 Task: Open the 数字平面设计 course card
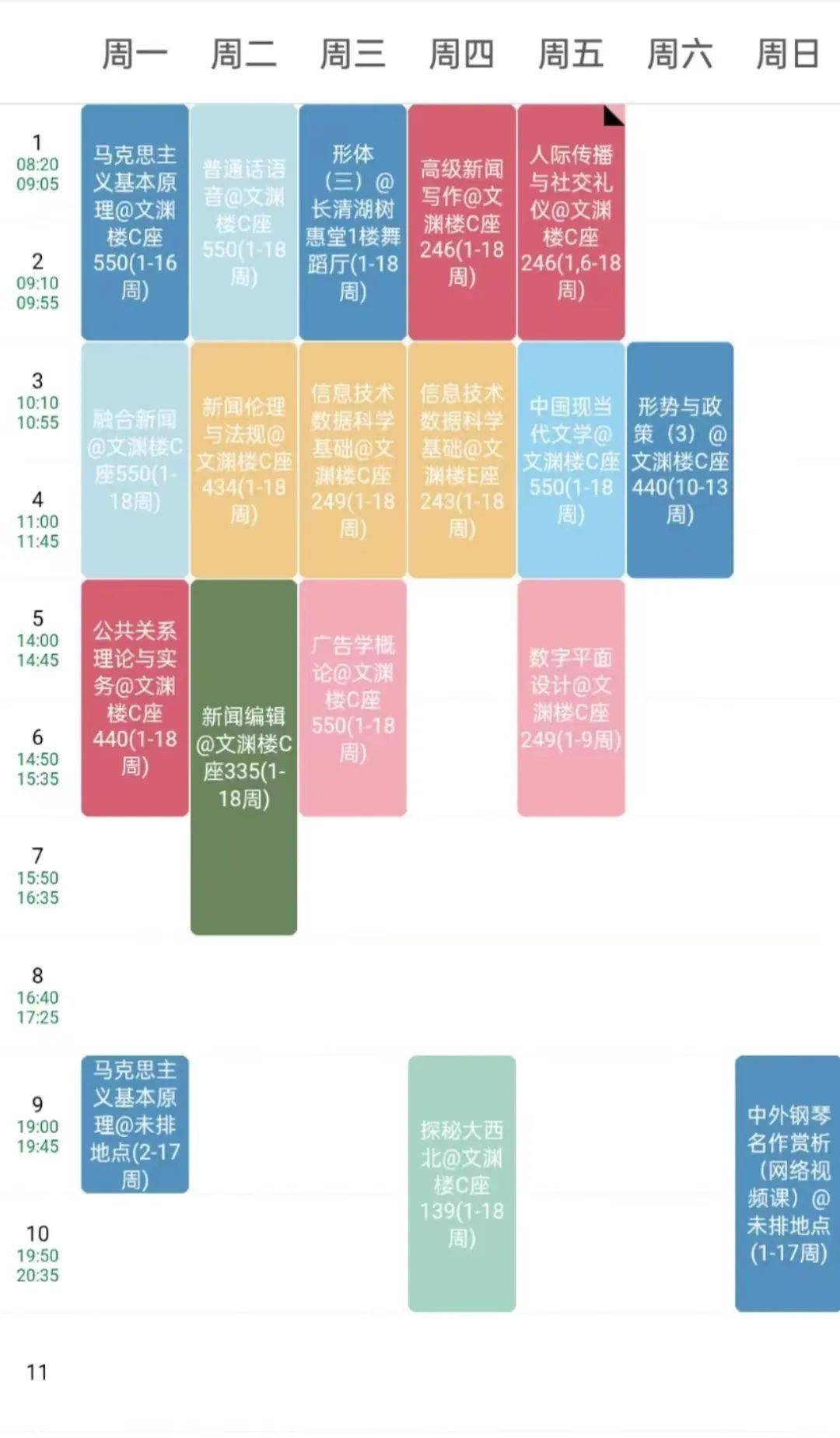point(571,698)
